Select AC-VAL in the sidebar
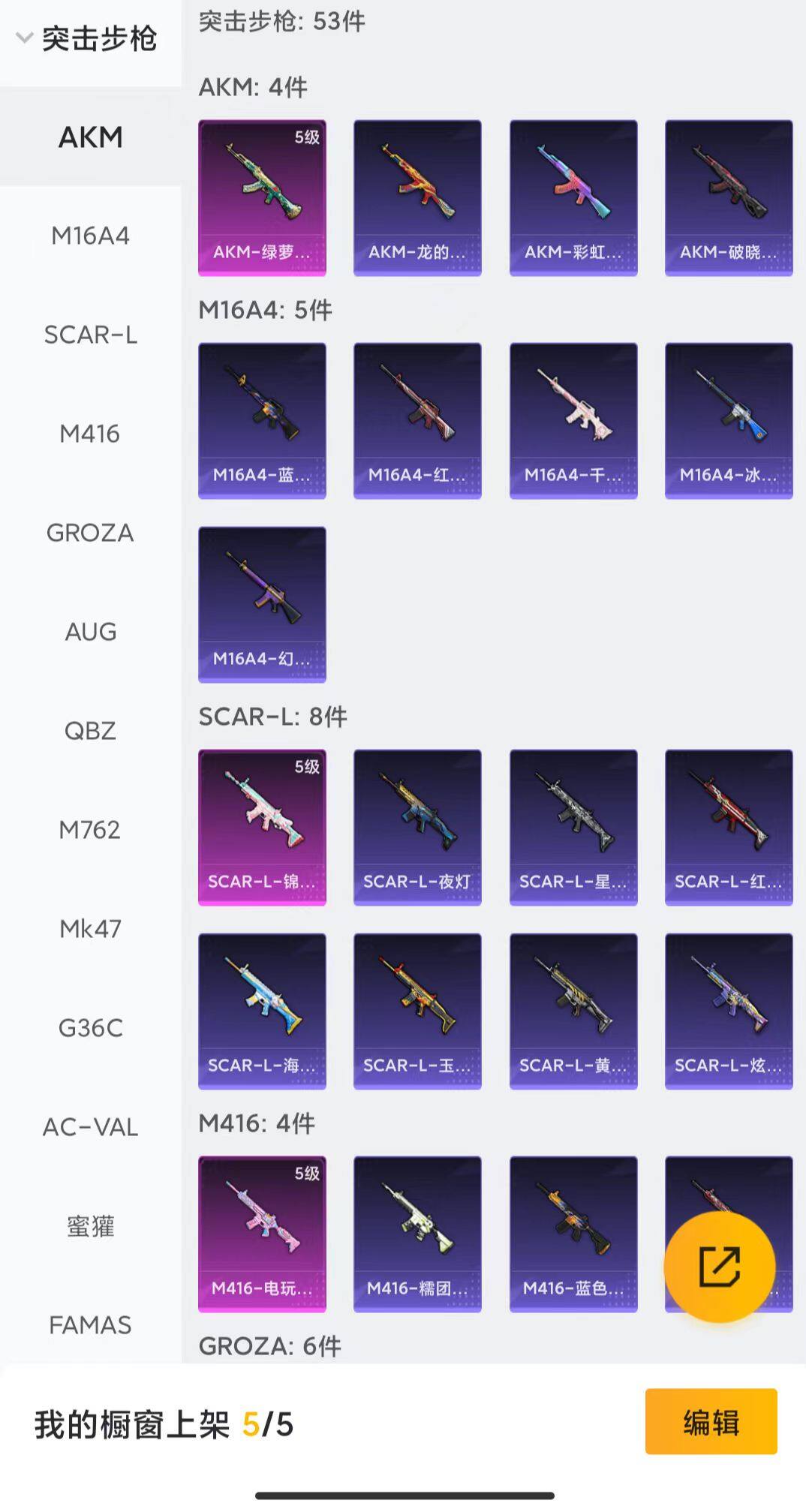This screenshot has height=1512, width=806. [90, 1127]
